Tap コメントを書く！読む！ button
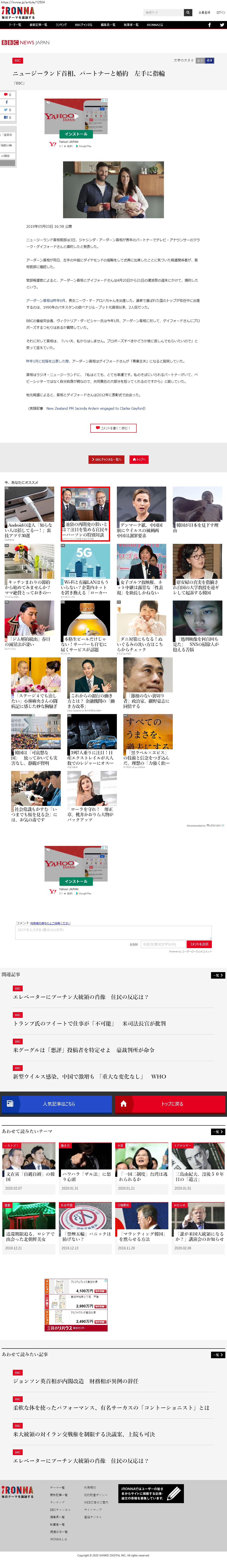This screenshot has height=1568, width=227. pos(113,428)
